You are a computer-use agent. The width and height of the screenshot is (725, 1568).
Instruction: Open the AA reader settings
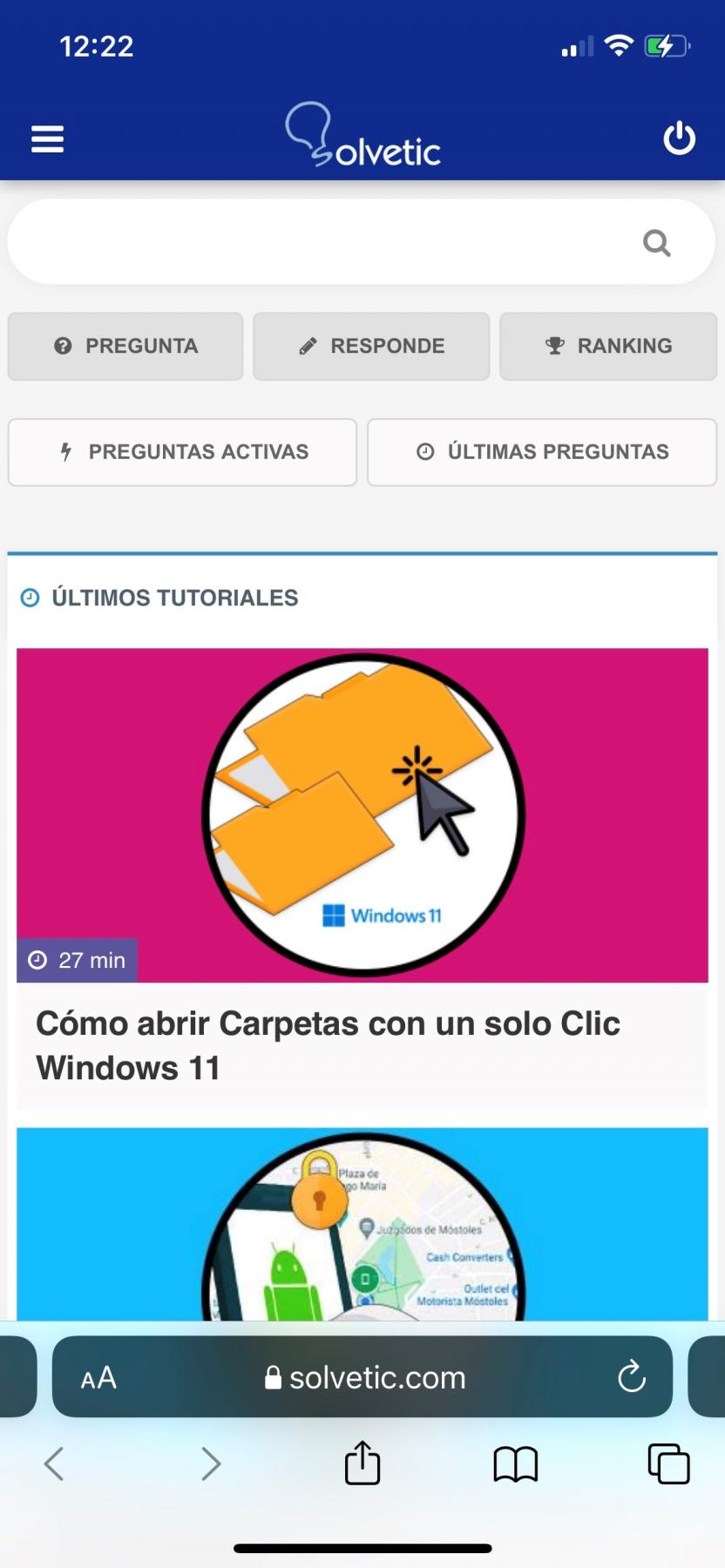[x=98, y=1378]
